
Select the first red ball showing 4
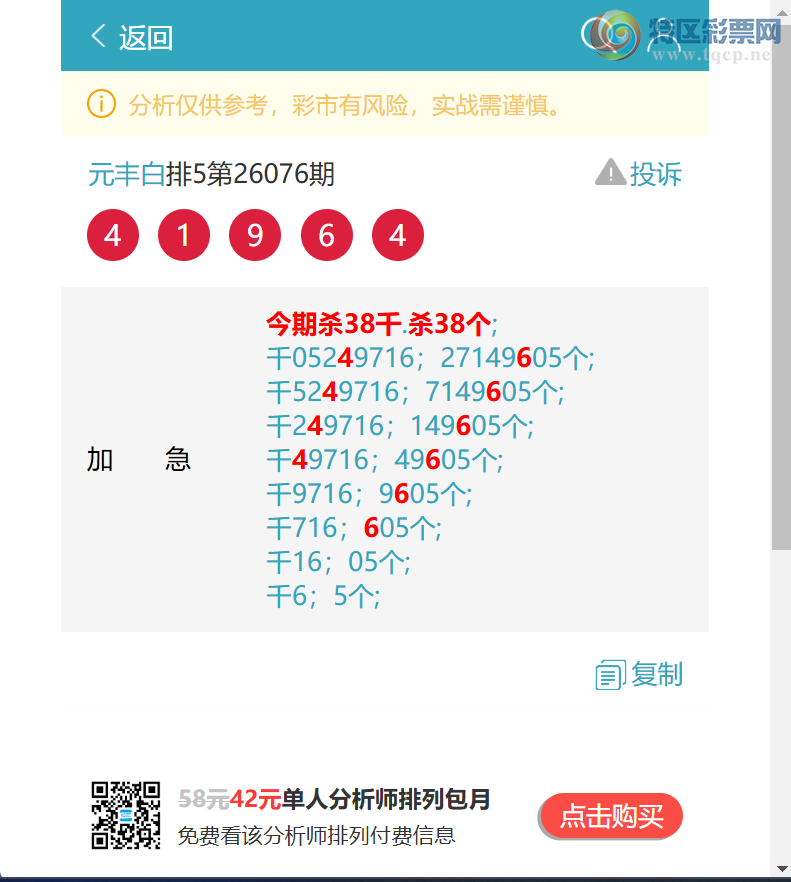[x=112, y=234]
